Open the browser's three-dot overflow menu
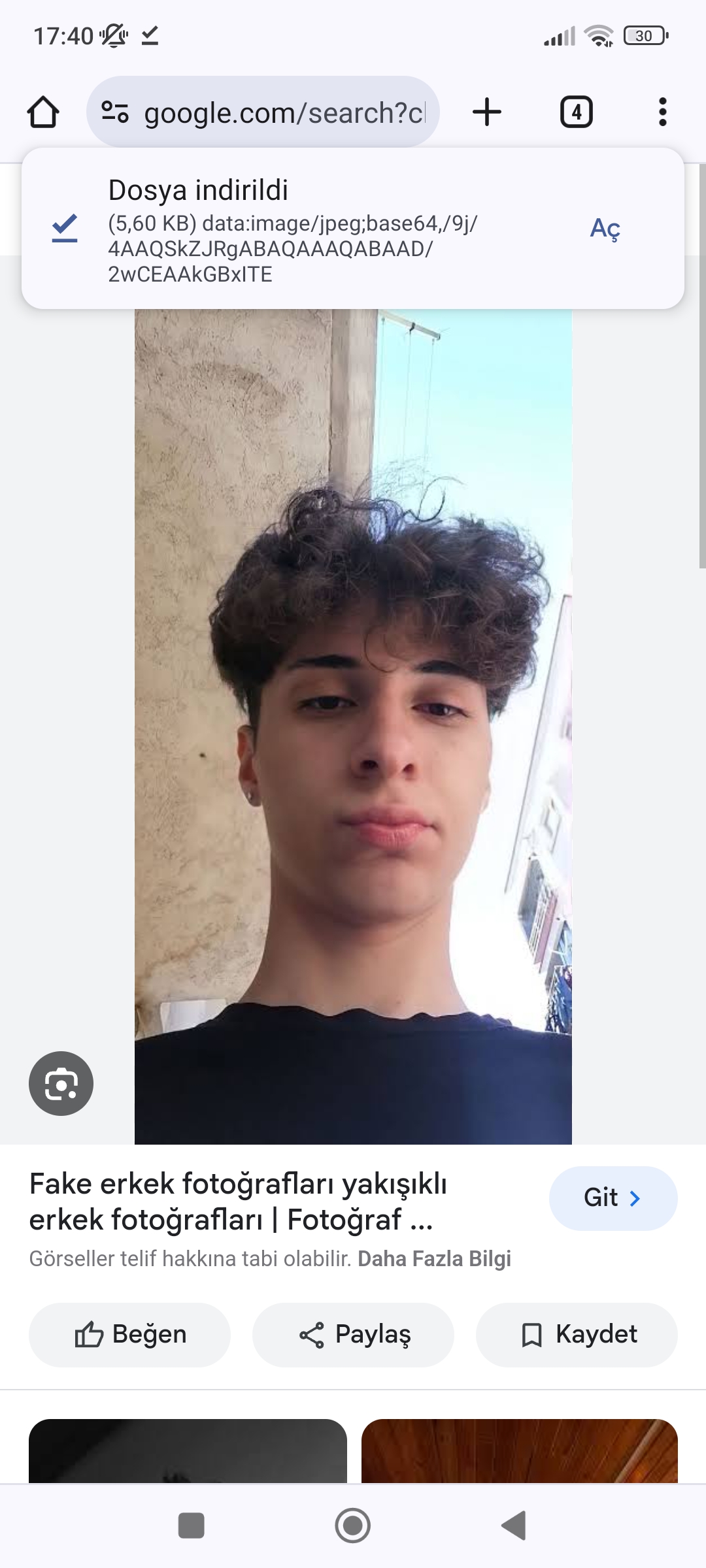Viewport: 706px width, 1568px height. coord(662,112)
